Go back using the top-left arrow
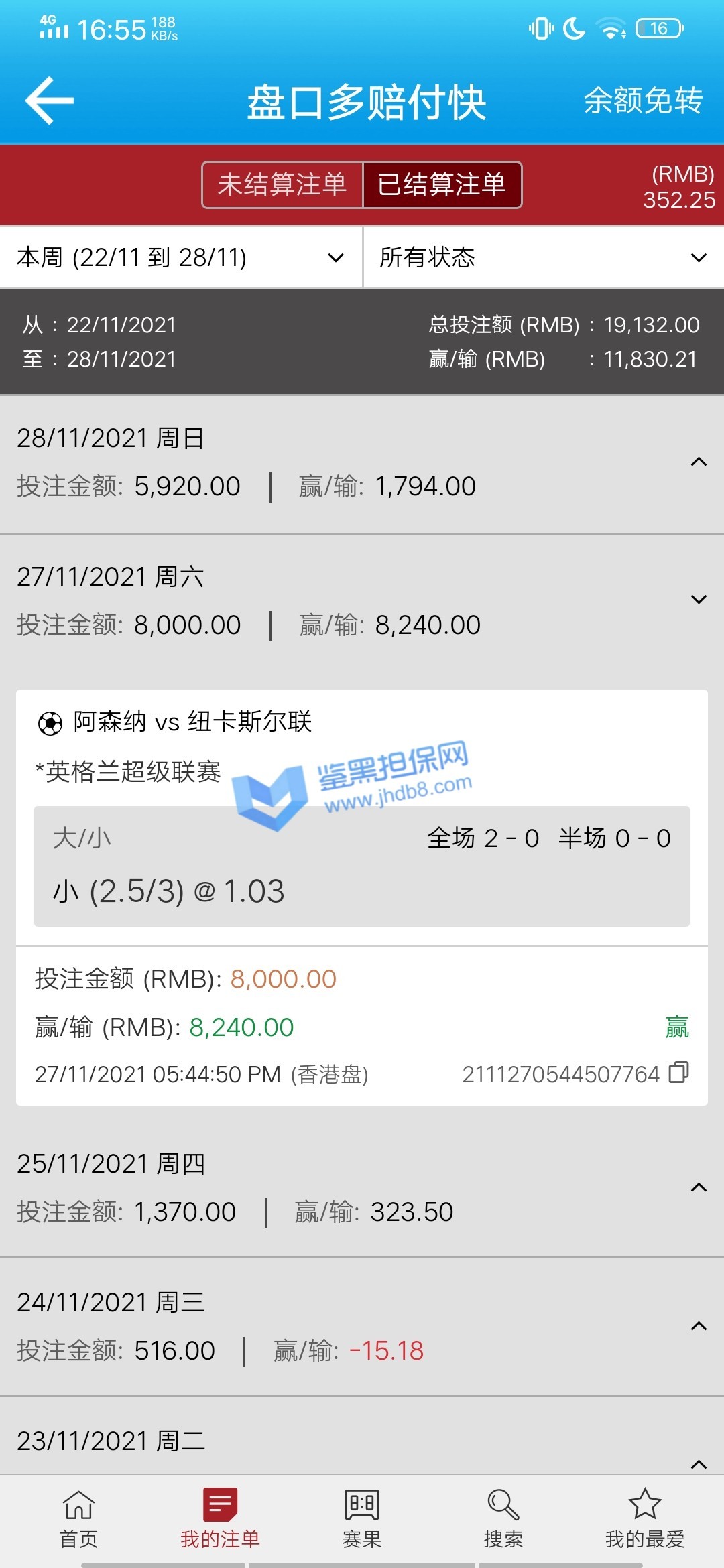Viewport: 724px width, 1568px height. tap(49, 101)
